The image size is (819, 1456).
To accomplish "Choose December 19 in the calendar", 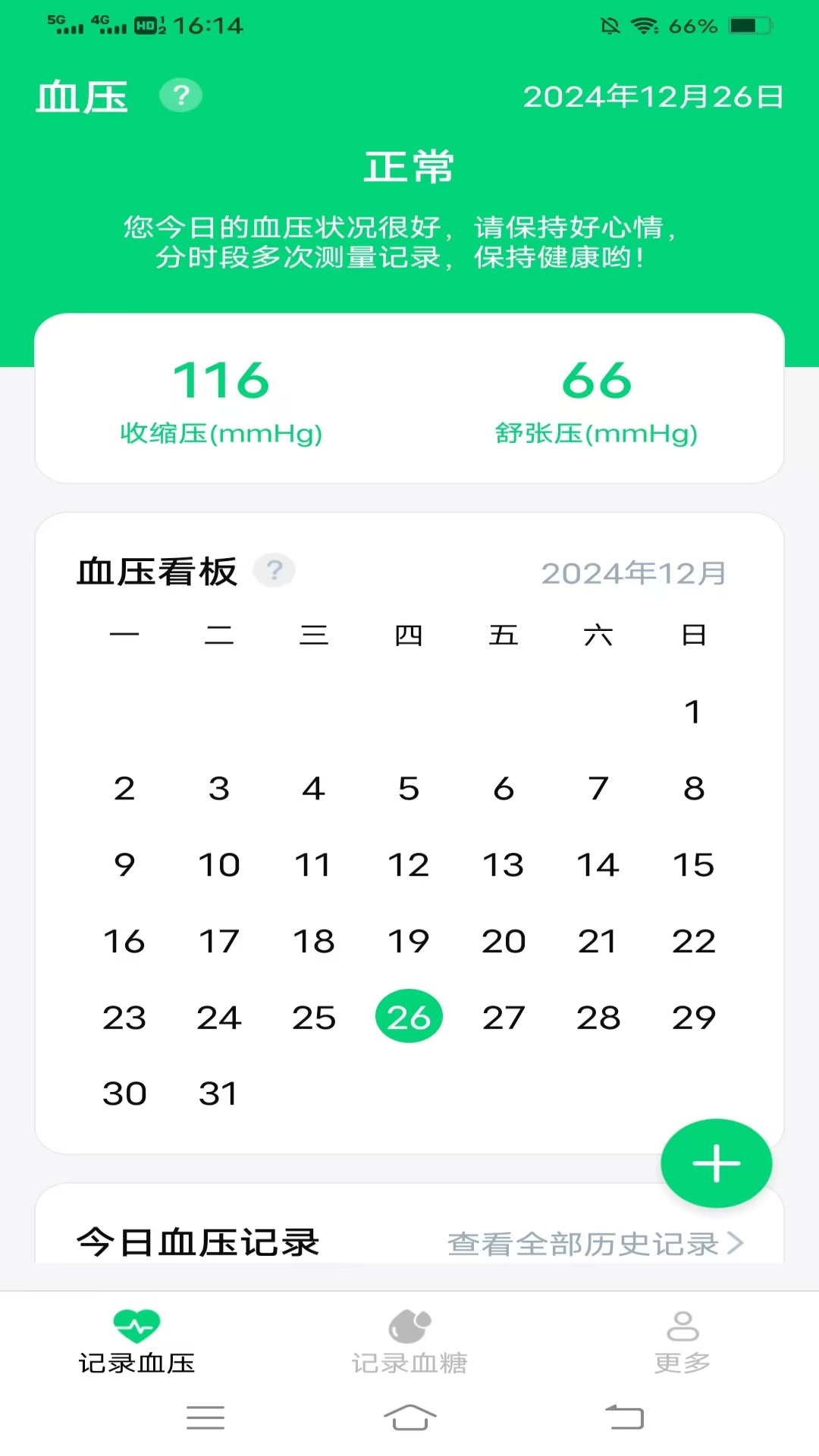I will tap(409, 941).
